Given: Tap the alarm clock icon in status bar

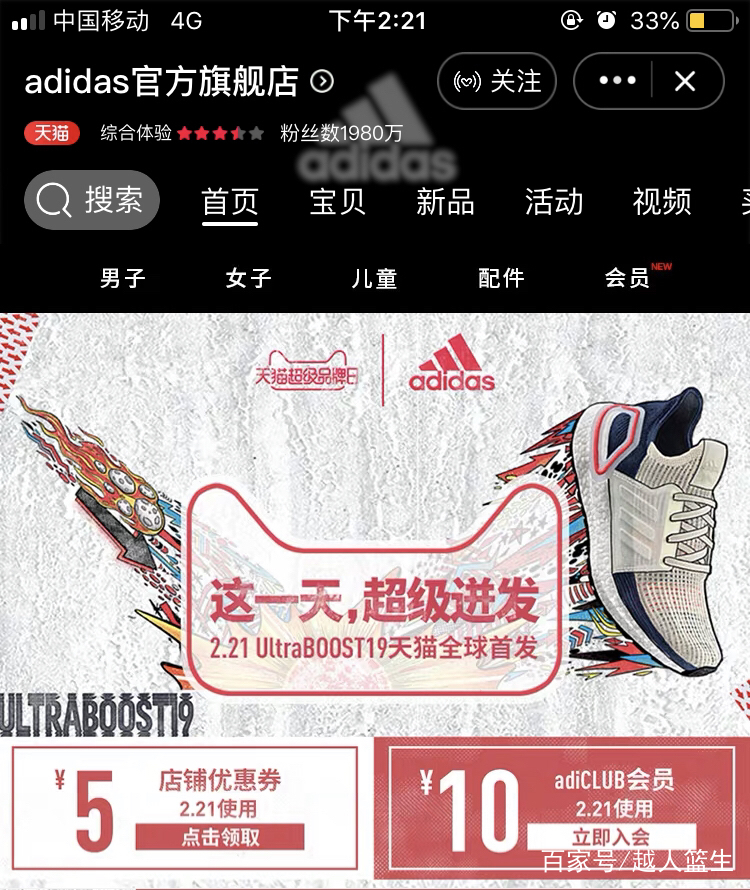Looking at the screenshot, I should click(605, 20).
